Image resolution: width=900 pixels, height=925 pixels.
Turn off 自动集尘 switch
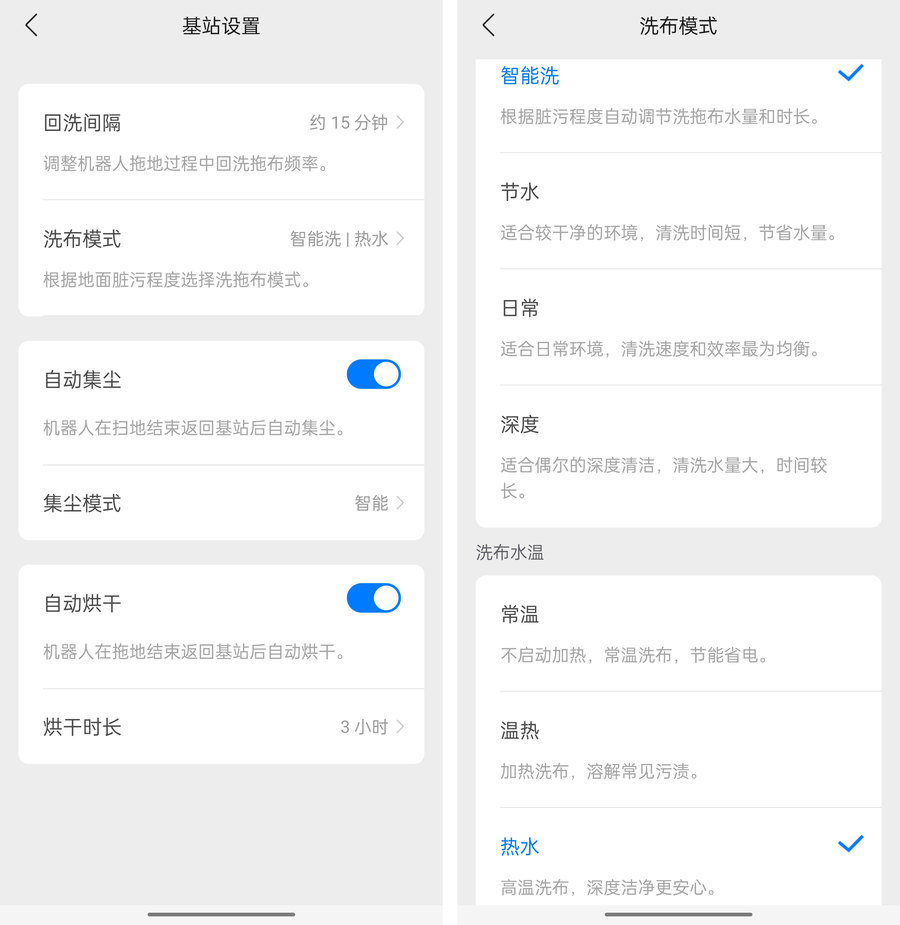point(373,375)
